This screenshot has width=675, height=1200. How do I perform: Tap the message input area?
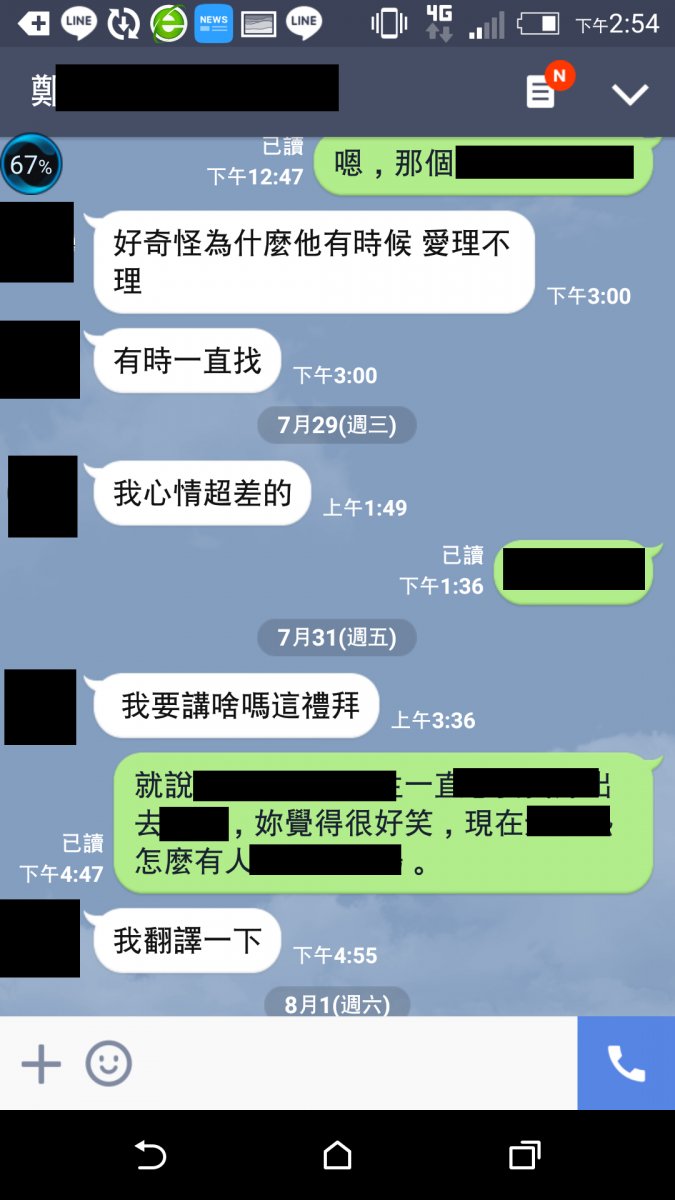pos(350,1064)
